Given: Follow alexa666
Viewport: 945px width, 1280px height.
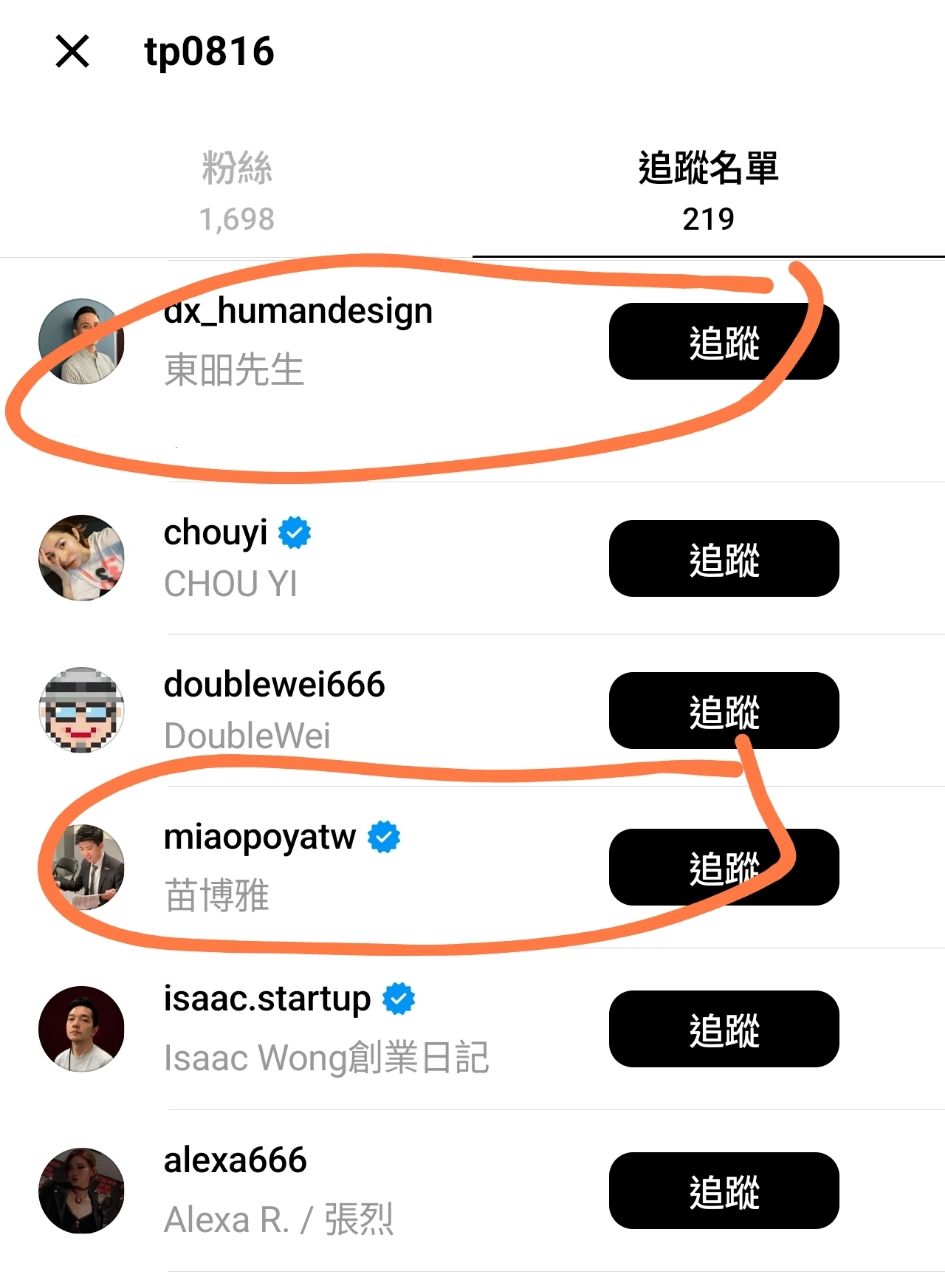Looking at the screenshot, I should (723, 1190).
